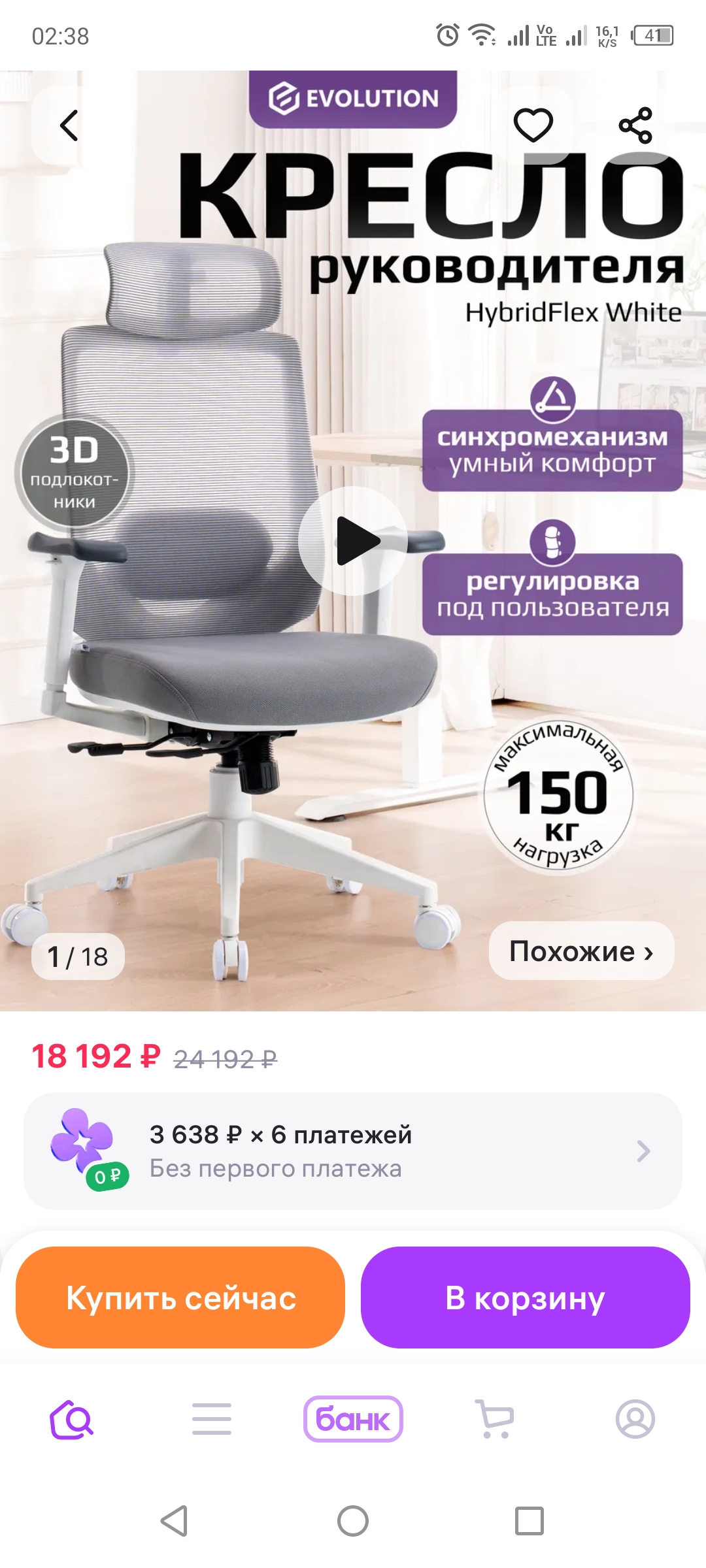Share this product

[x=635, y=125]
